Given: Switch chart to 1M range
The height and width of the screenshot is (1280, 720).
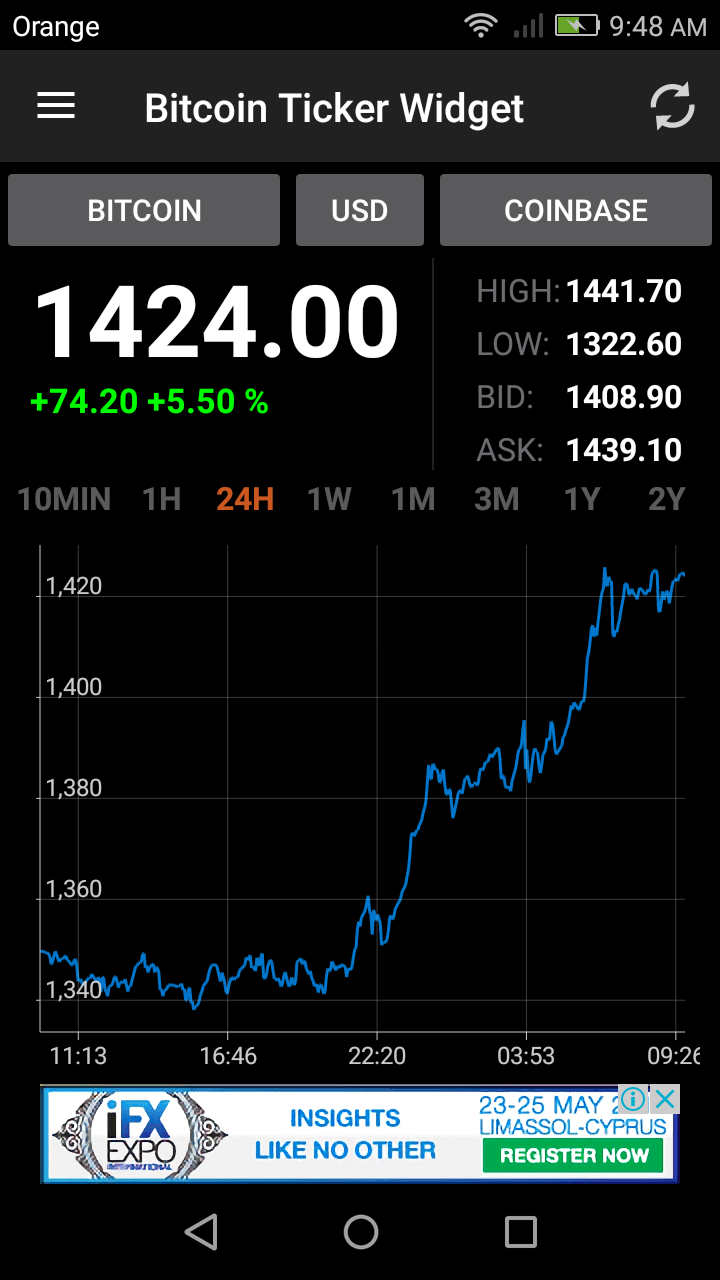Looking at the screenshot, I should 413,499.
